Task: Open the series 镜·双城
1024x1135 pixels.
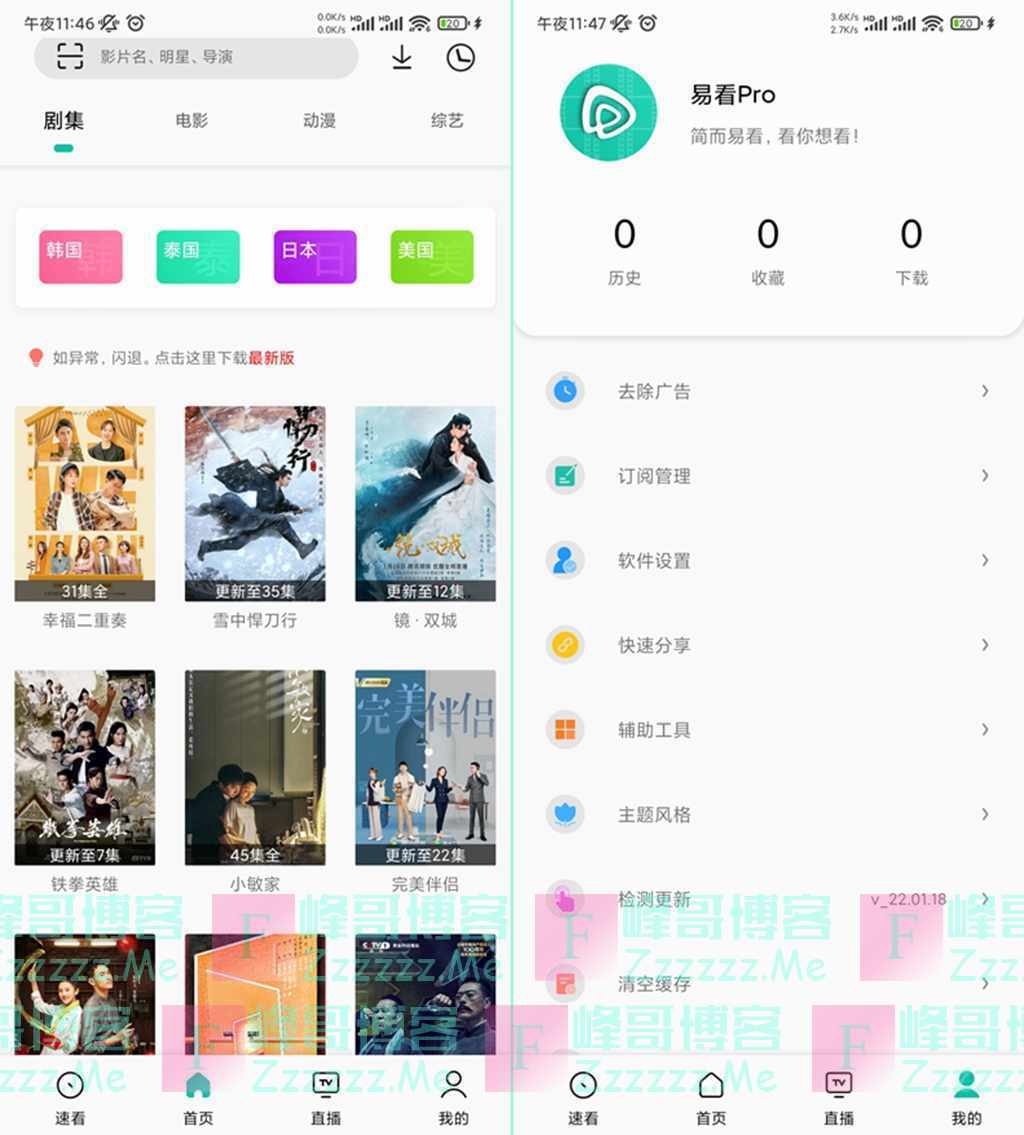Action: 425,503
